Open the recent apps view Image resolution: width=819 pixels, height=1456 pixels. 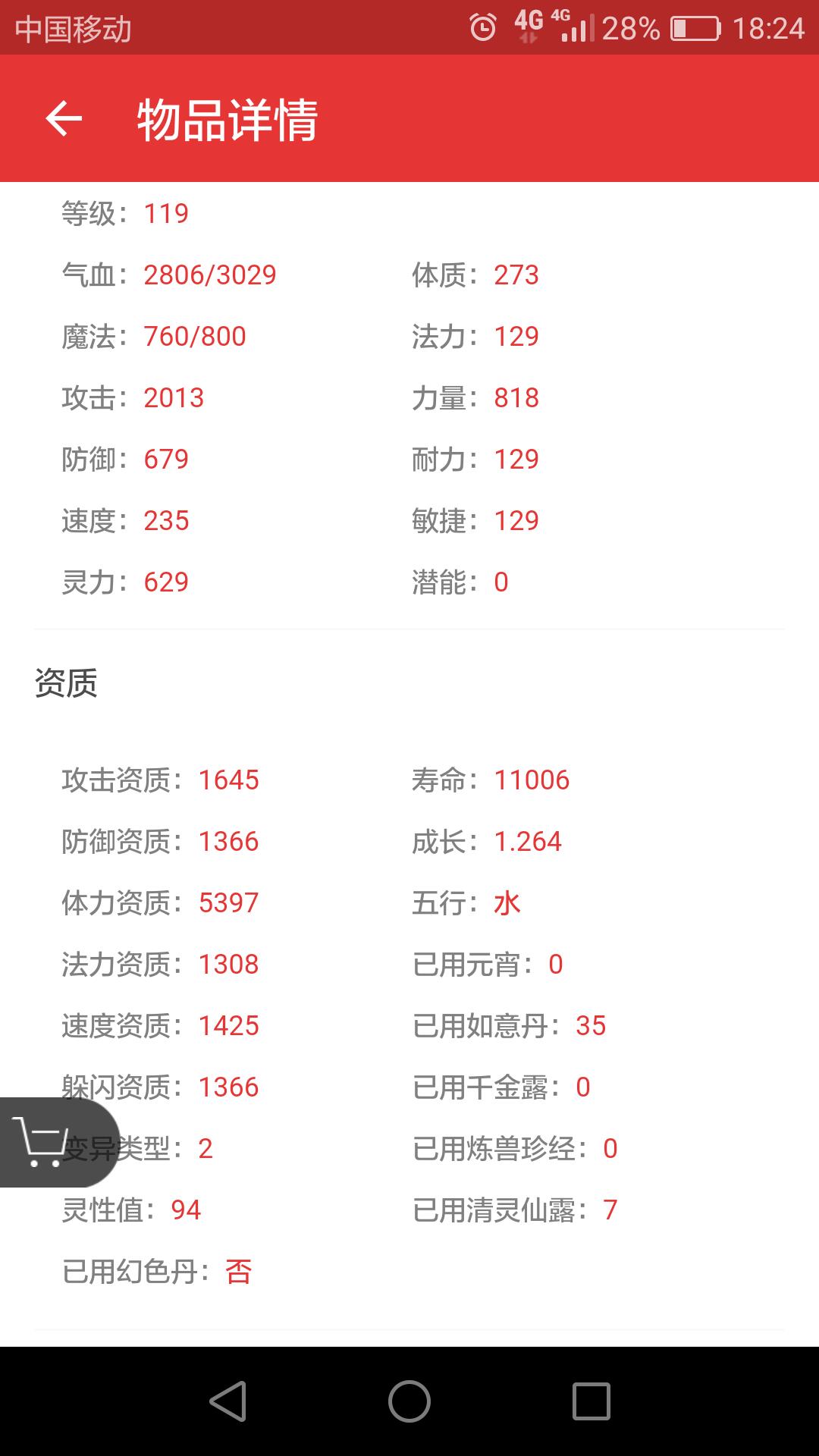pos(591,1401)
